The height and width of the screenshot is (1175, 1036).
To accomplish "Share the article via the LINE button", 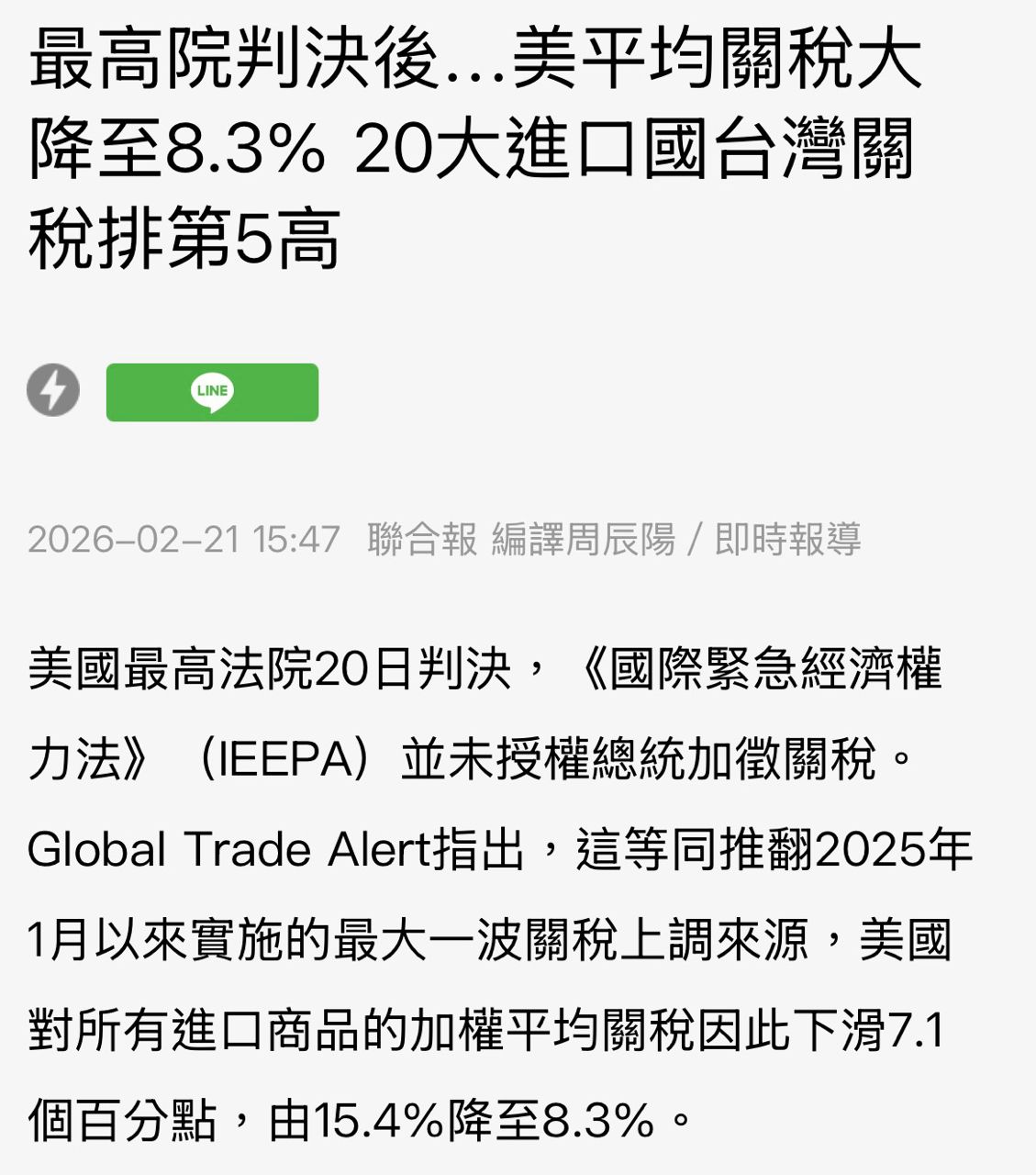I will click(x=212, y=393).
